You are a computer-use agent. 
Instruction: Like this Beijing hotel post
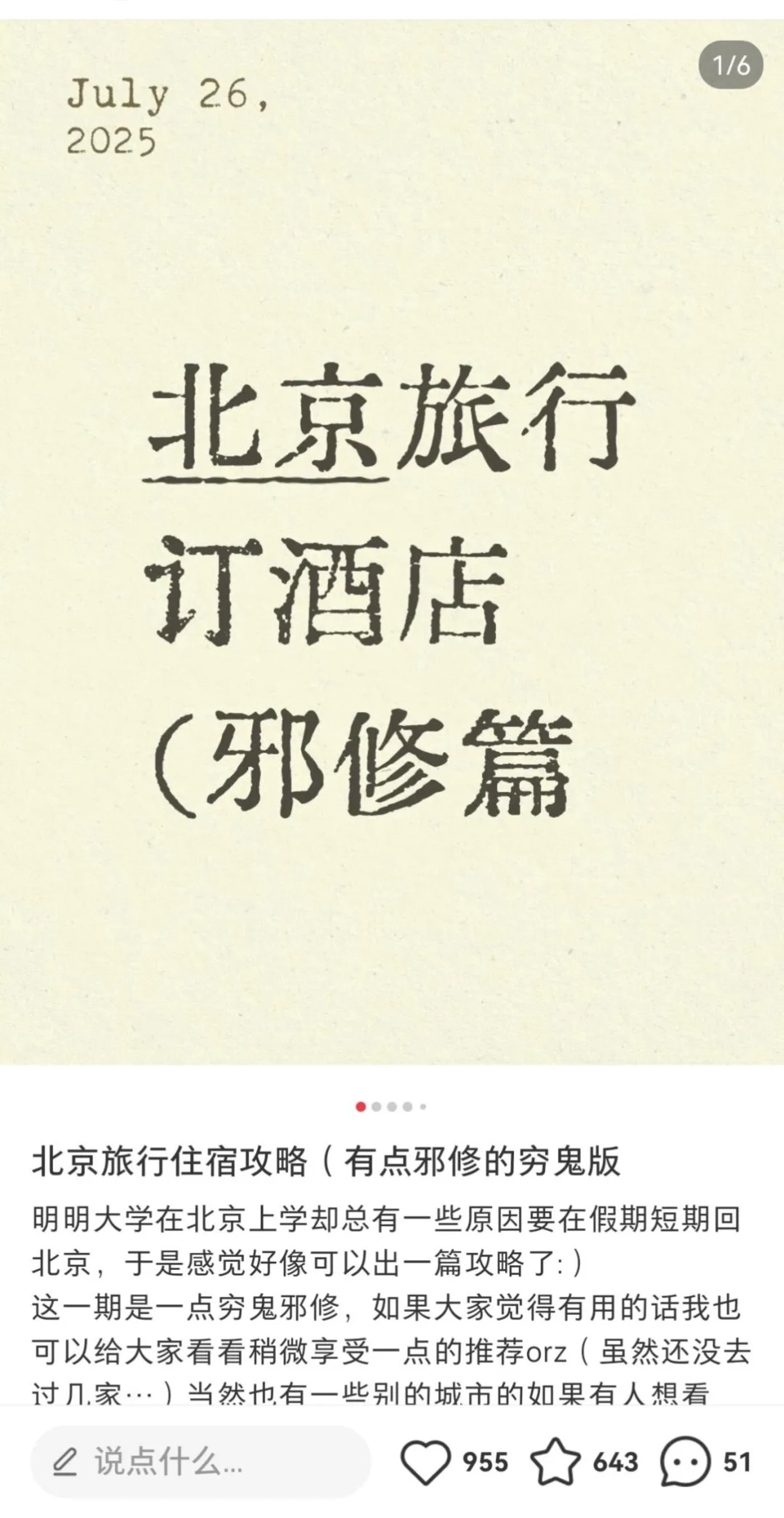[426, 1463]
